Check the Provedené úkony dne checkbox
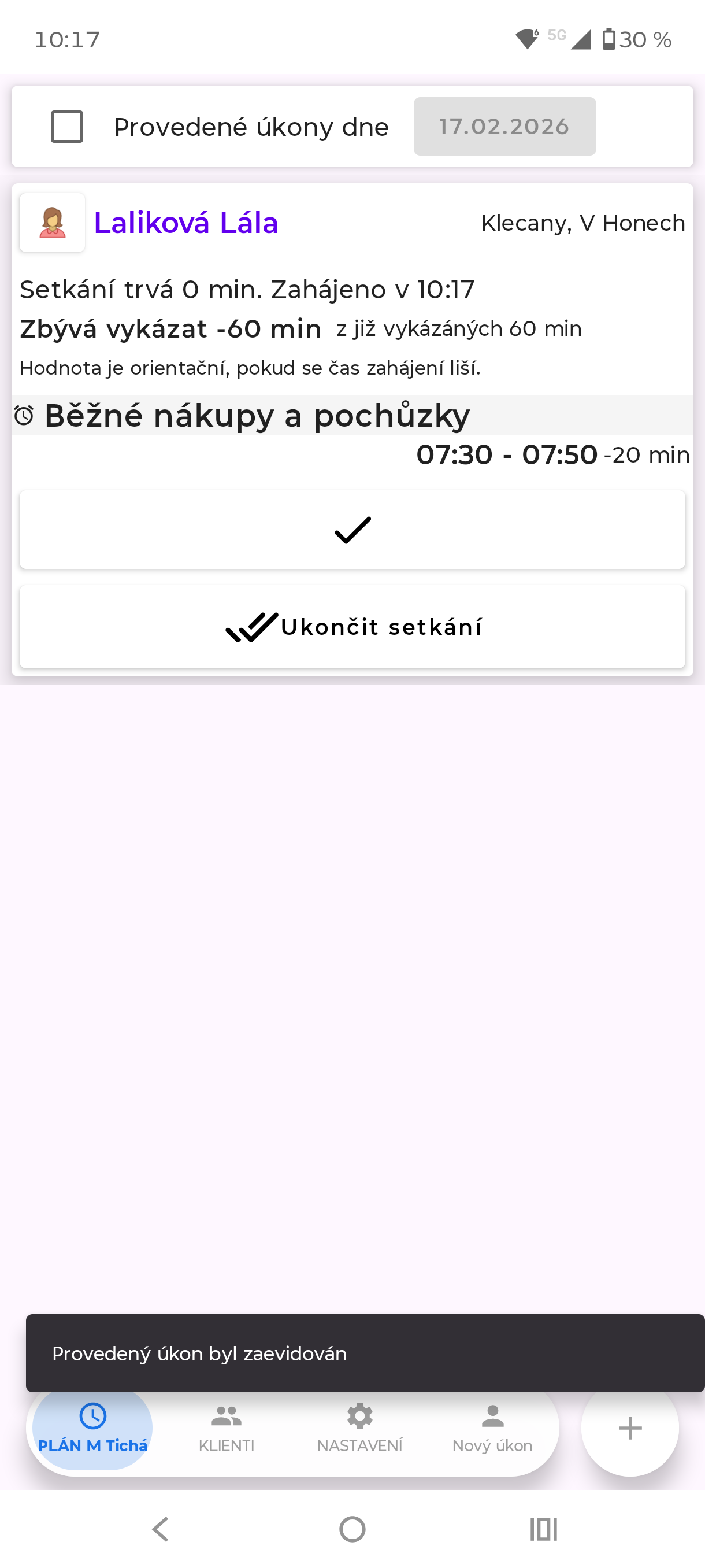The width and height of the screenshot is (705, 1568). pyautogui.click(x=67, y=127)
